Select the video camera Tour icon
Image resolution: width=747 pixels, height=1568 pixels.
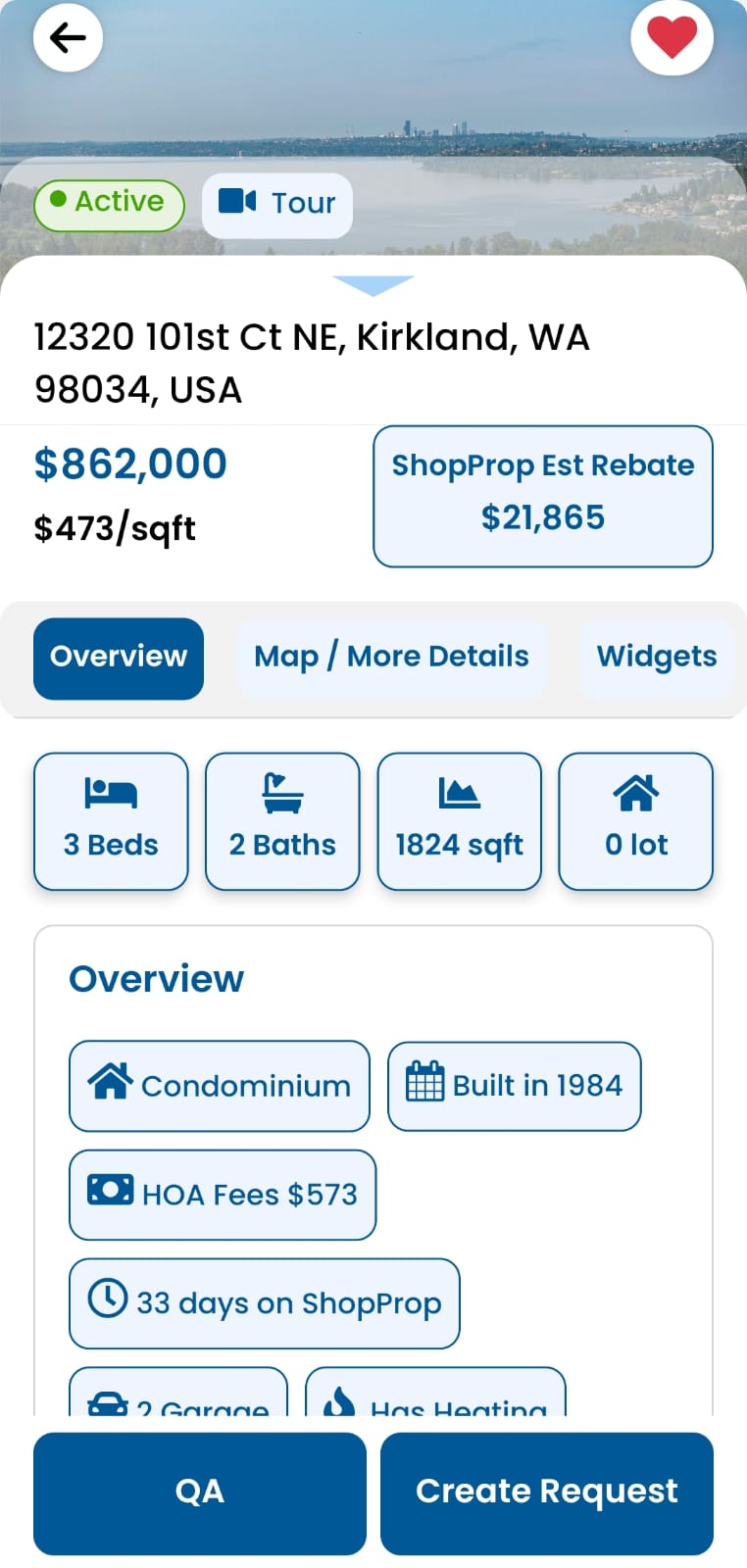click(x=238, y=204)
